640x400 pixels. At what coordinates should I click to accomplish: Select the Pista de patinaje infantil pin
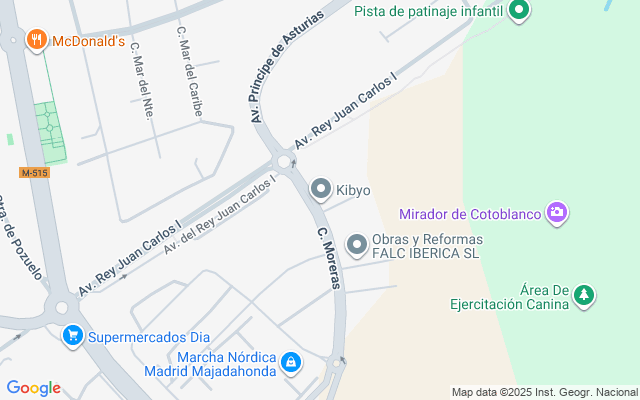(518, 11)
